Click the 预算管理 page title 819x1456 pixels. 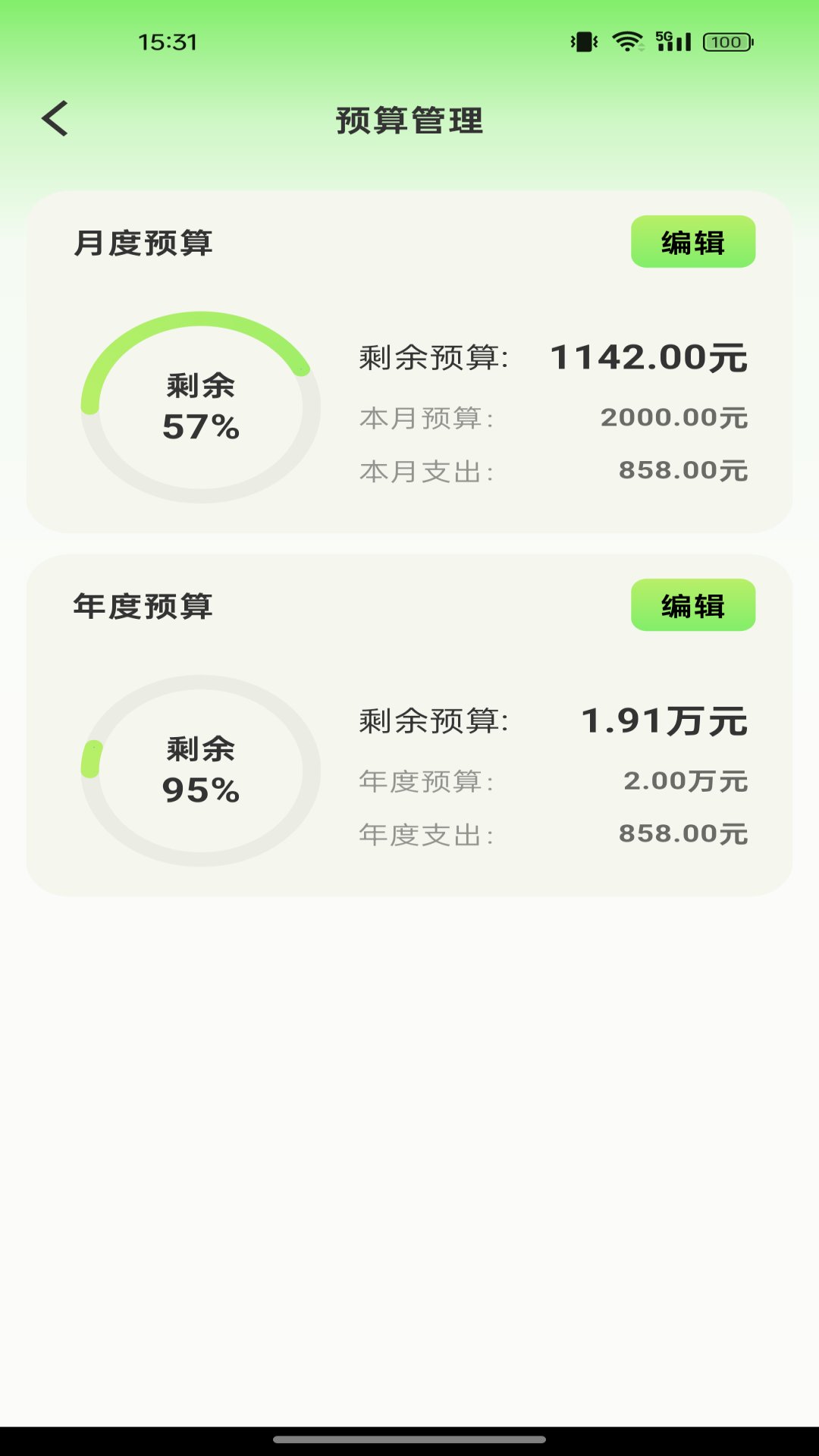409,119
